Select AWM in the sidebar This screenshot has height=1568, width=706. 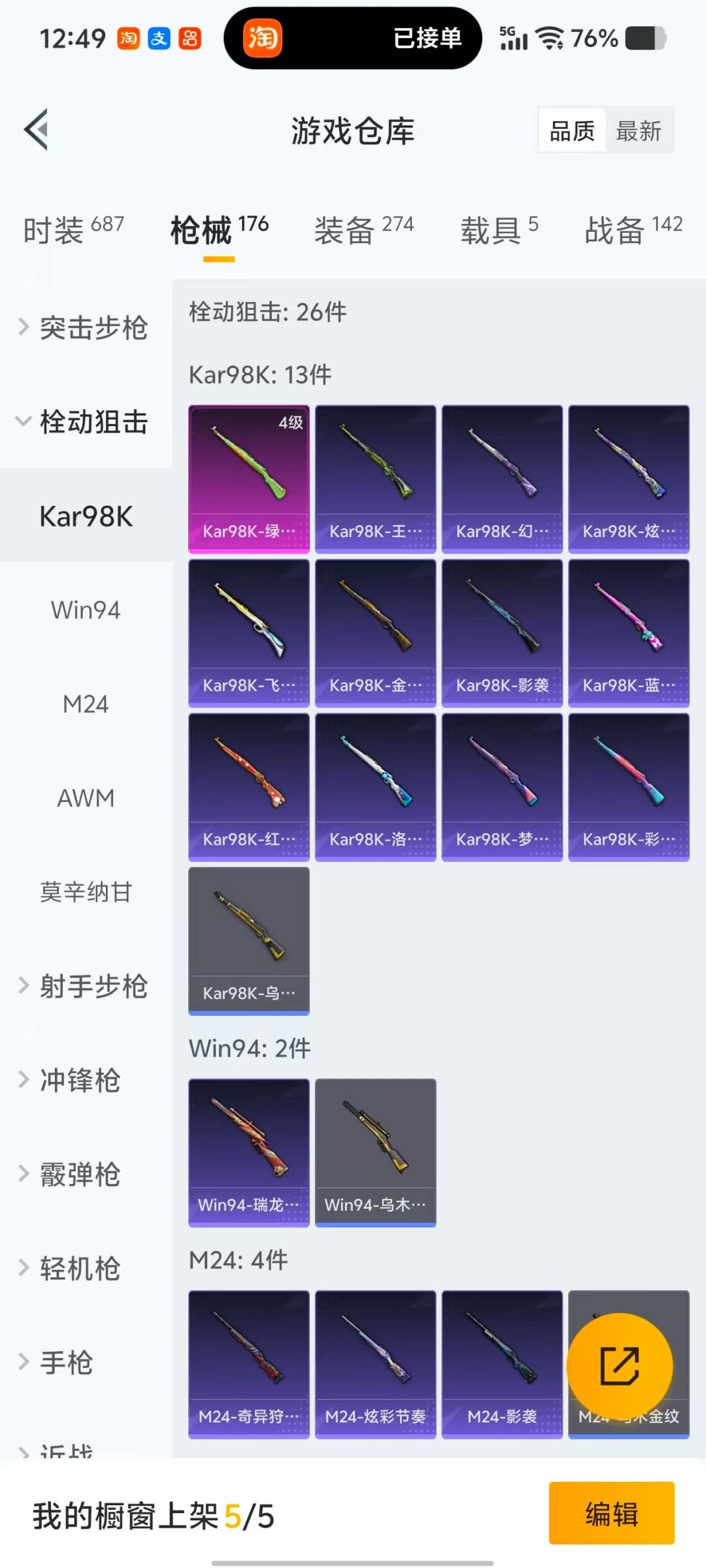[x=86, y=798]
